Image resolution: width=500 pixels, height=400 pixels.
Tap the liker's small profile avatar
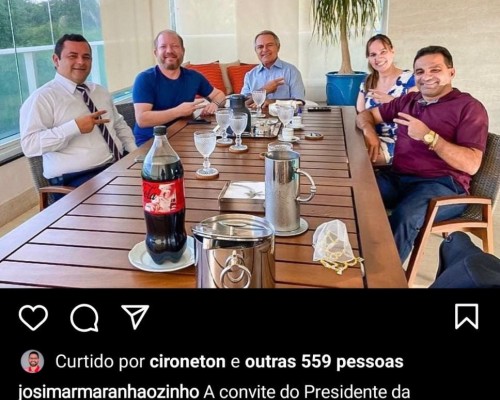(32, 361)
